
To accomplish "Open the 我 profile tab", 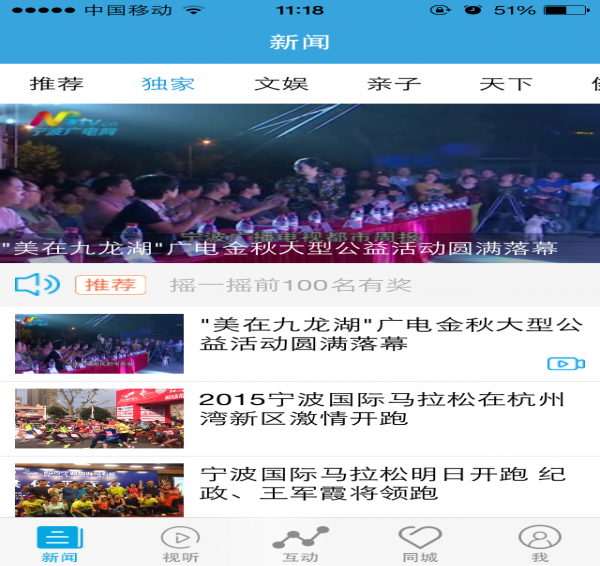I will click(x=540, y=543).
